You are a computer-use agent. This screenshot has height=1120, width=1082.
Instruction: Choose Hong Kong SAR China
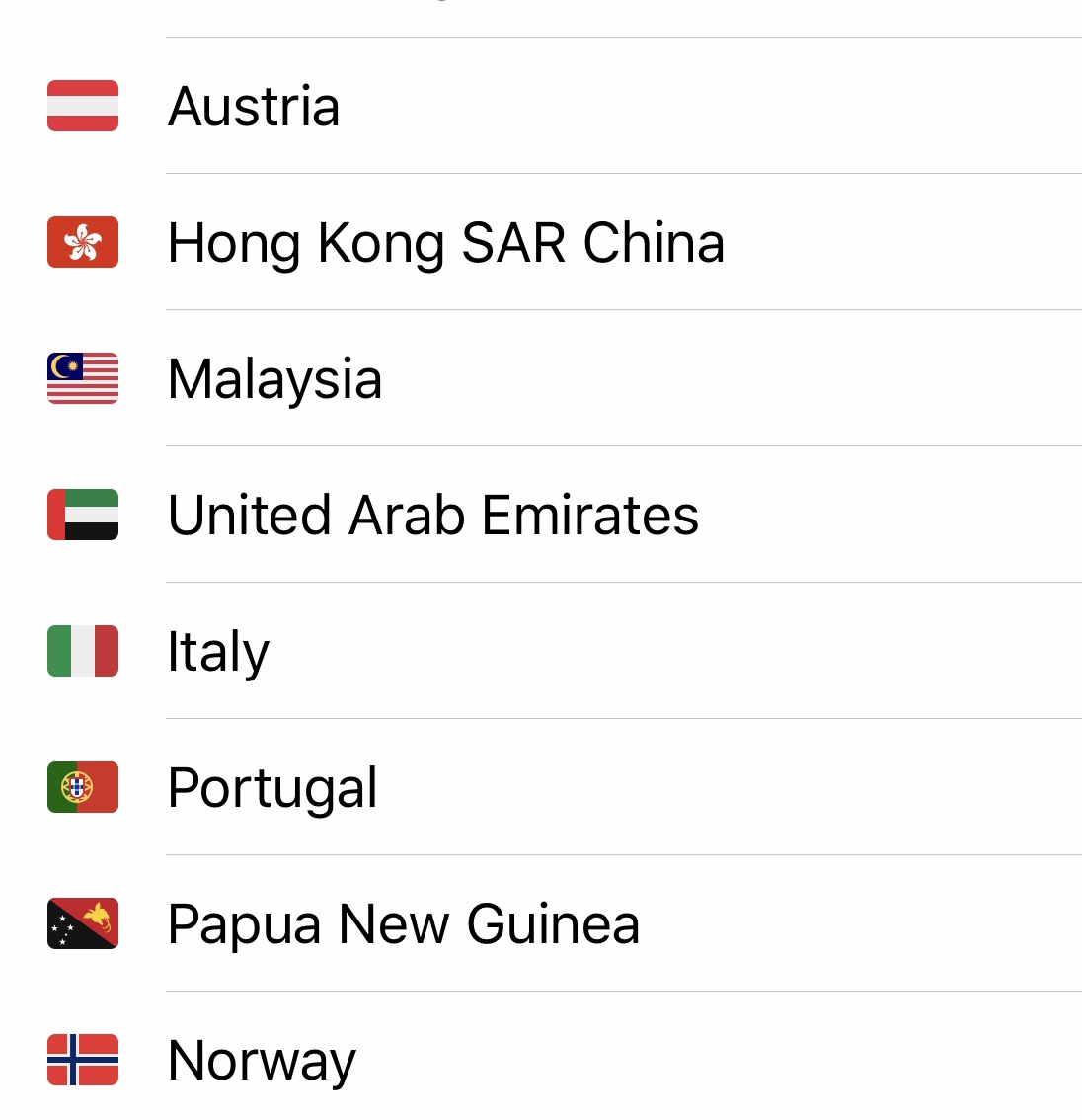[x=445, y=242]
